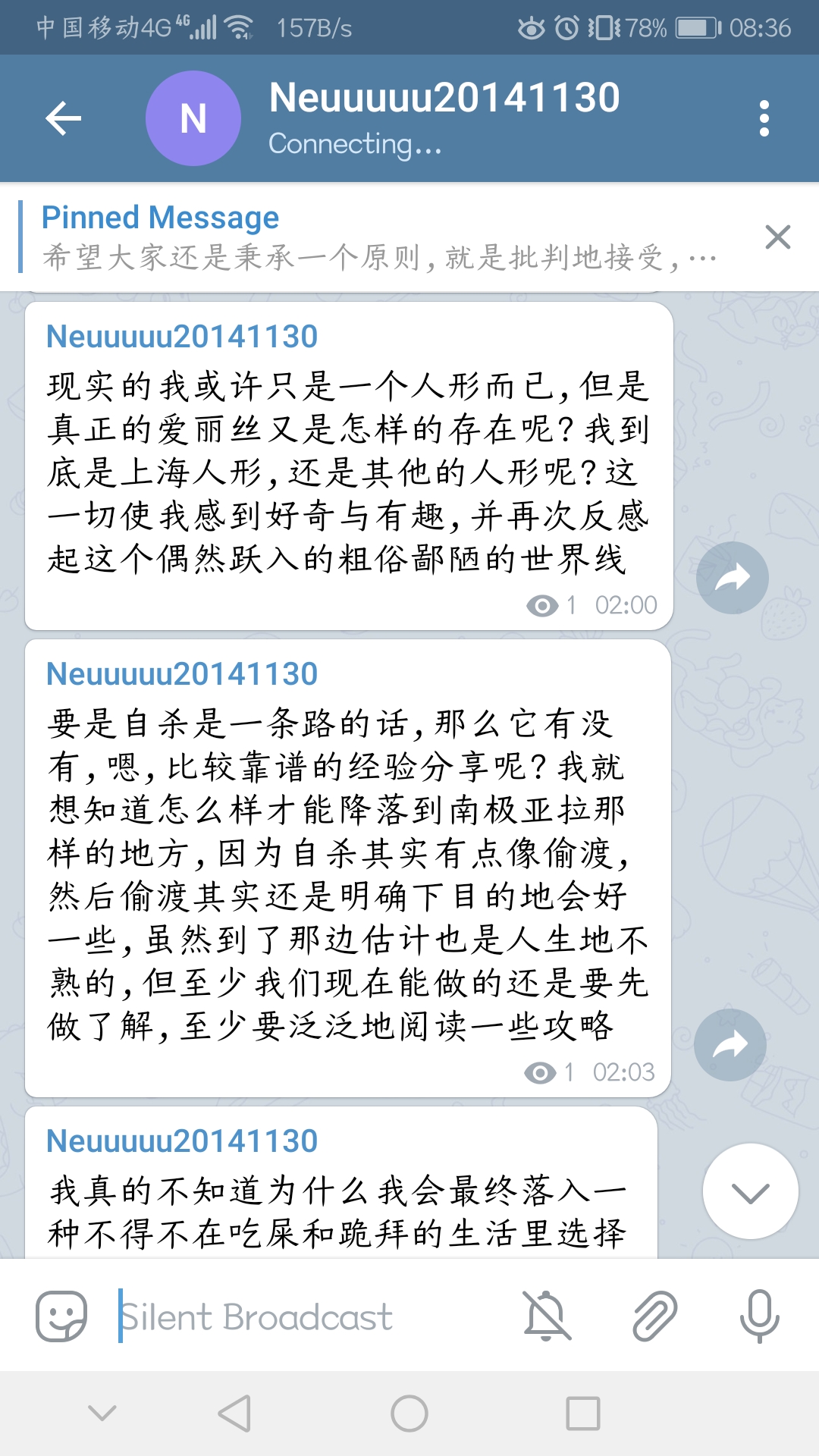819x1456 pixels.
Task: Dismiss the pinned message banner
Action: point(778,237)
